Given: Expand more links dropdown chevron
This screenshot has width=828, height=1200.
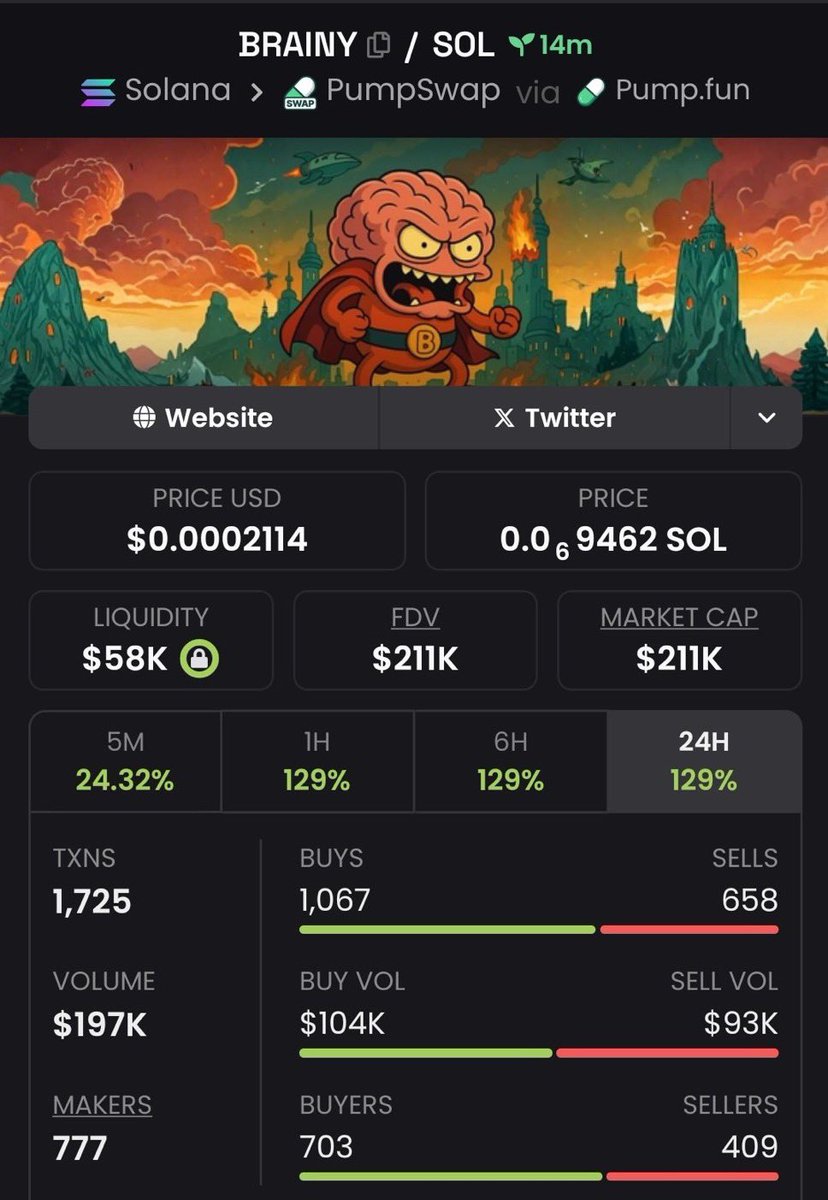Looking at the screenshot, I should 766,418.
